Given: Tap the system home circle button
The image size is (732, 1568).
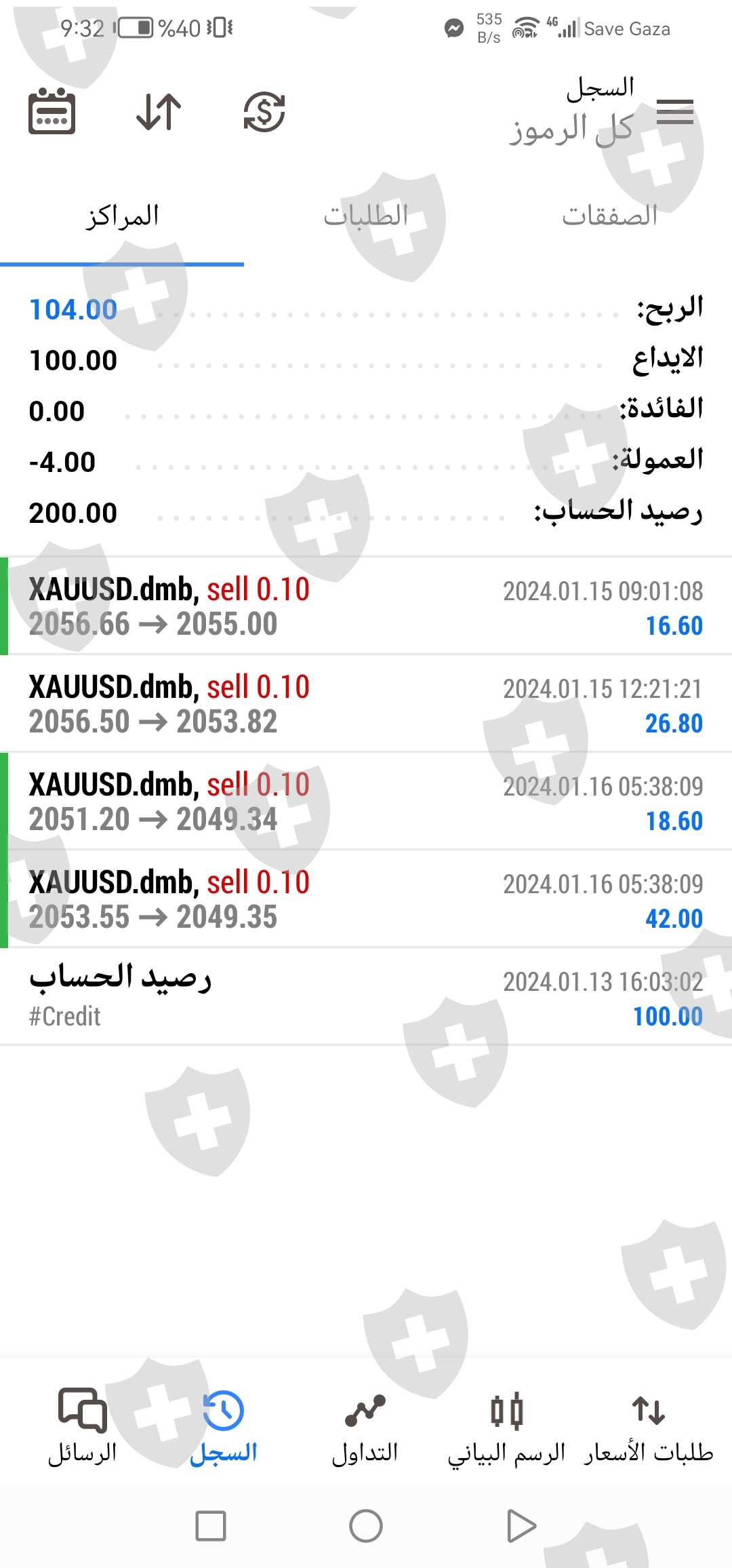Looking at the screenshot, I should 366,1527.
